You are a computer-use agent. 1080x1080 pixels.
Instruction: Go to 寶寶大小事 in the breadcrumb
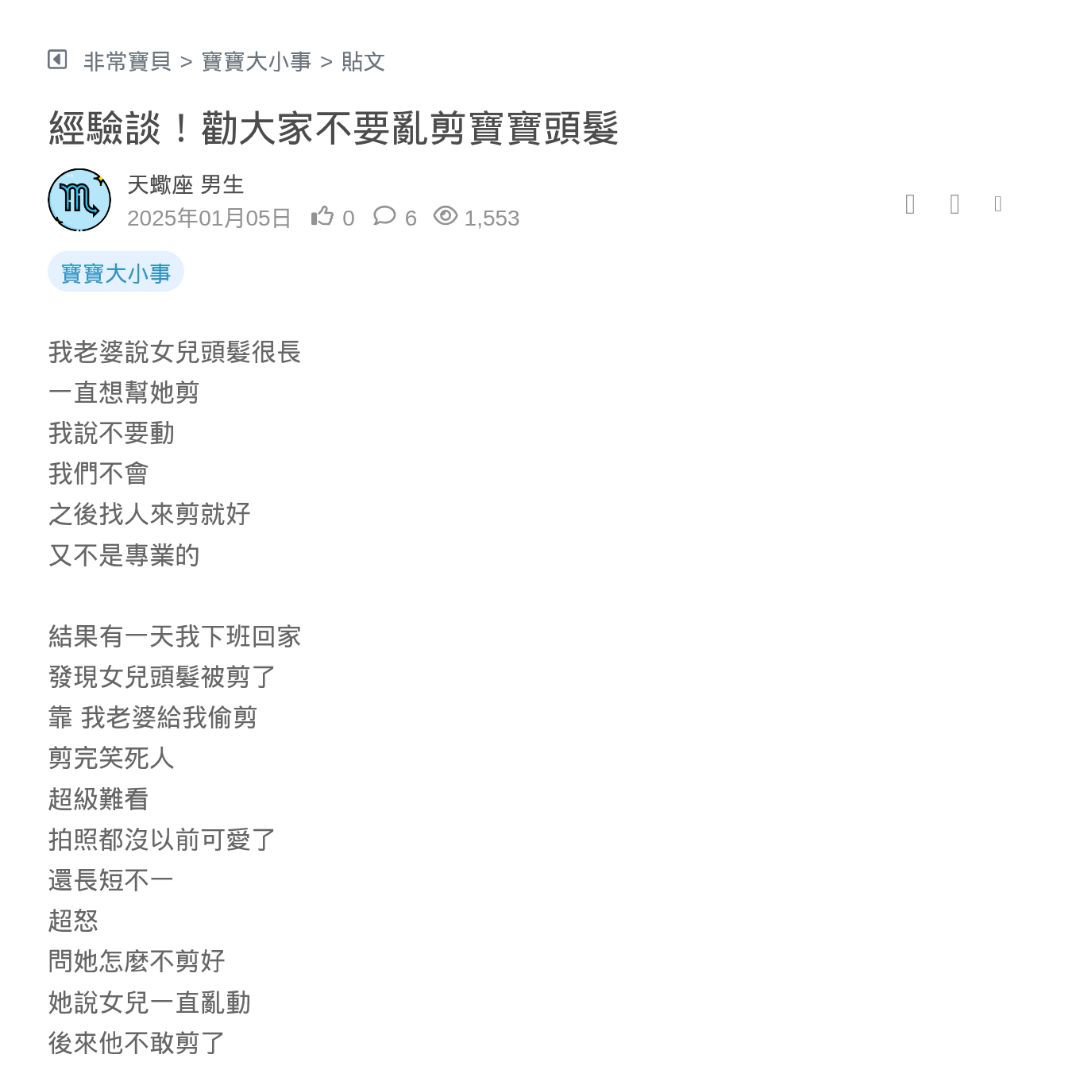point(256,62)
